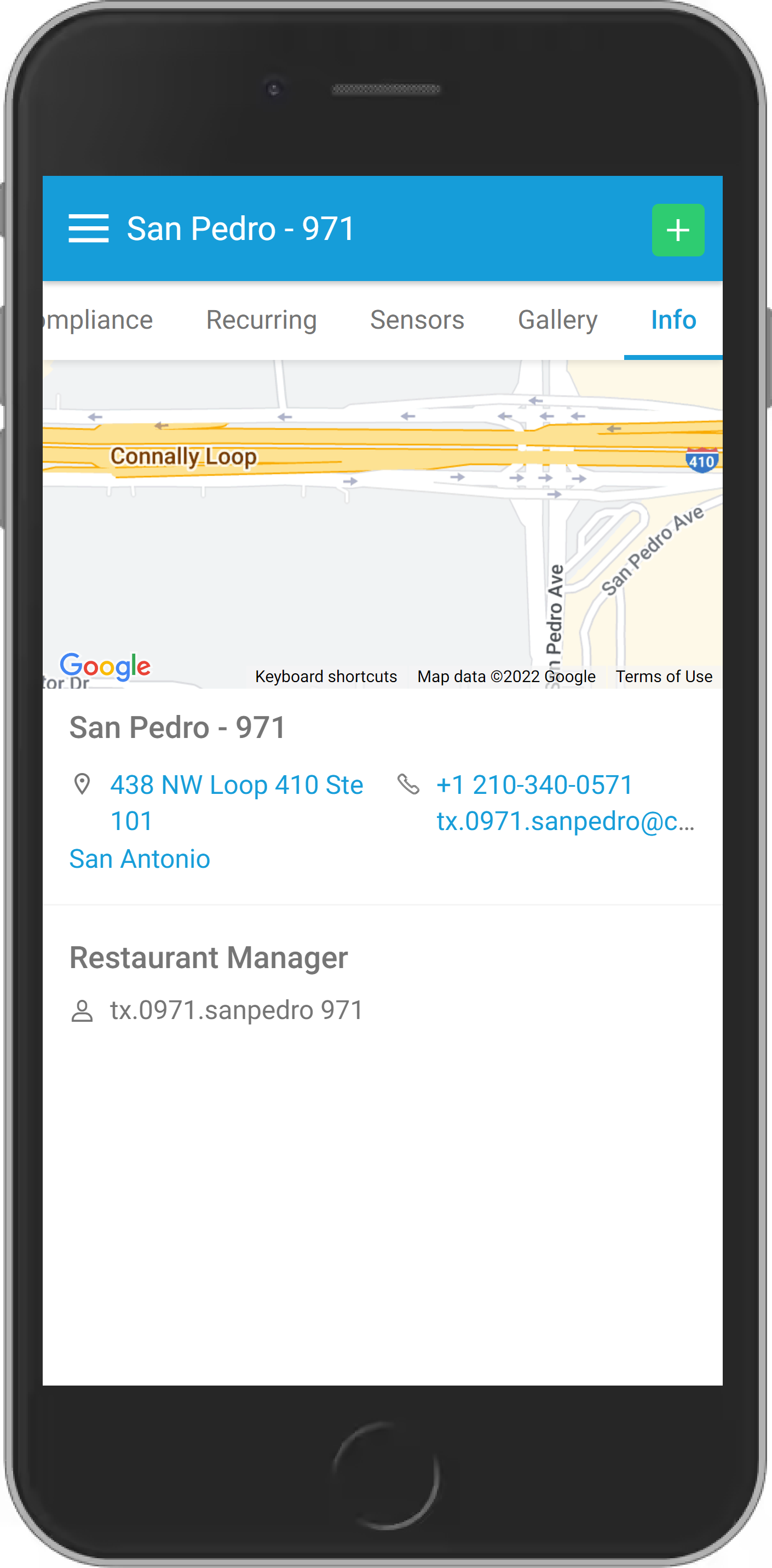Select the Gallery tab
This screenshot has width=772, height=1568.
[x=557, y=319]
